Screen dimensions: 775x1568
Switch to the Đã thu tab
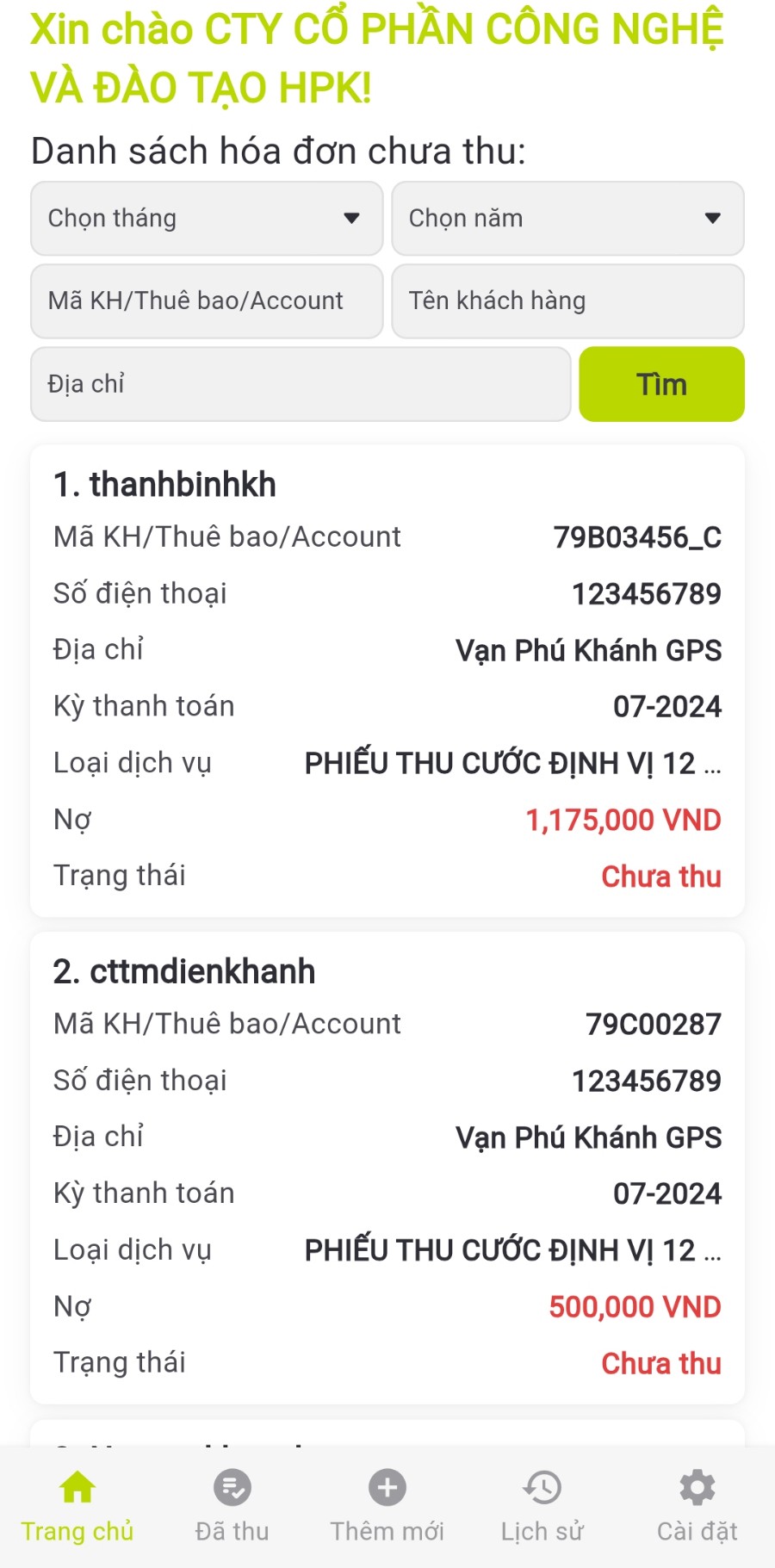232,1506
